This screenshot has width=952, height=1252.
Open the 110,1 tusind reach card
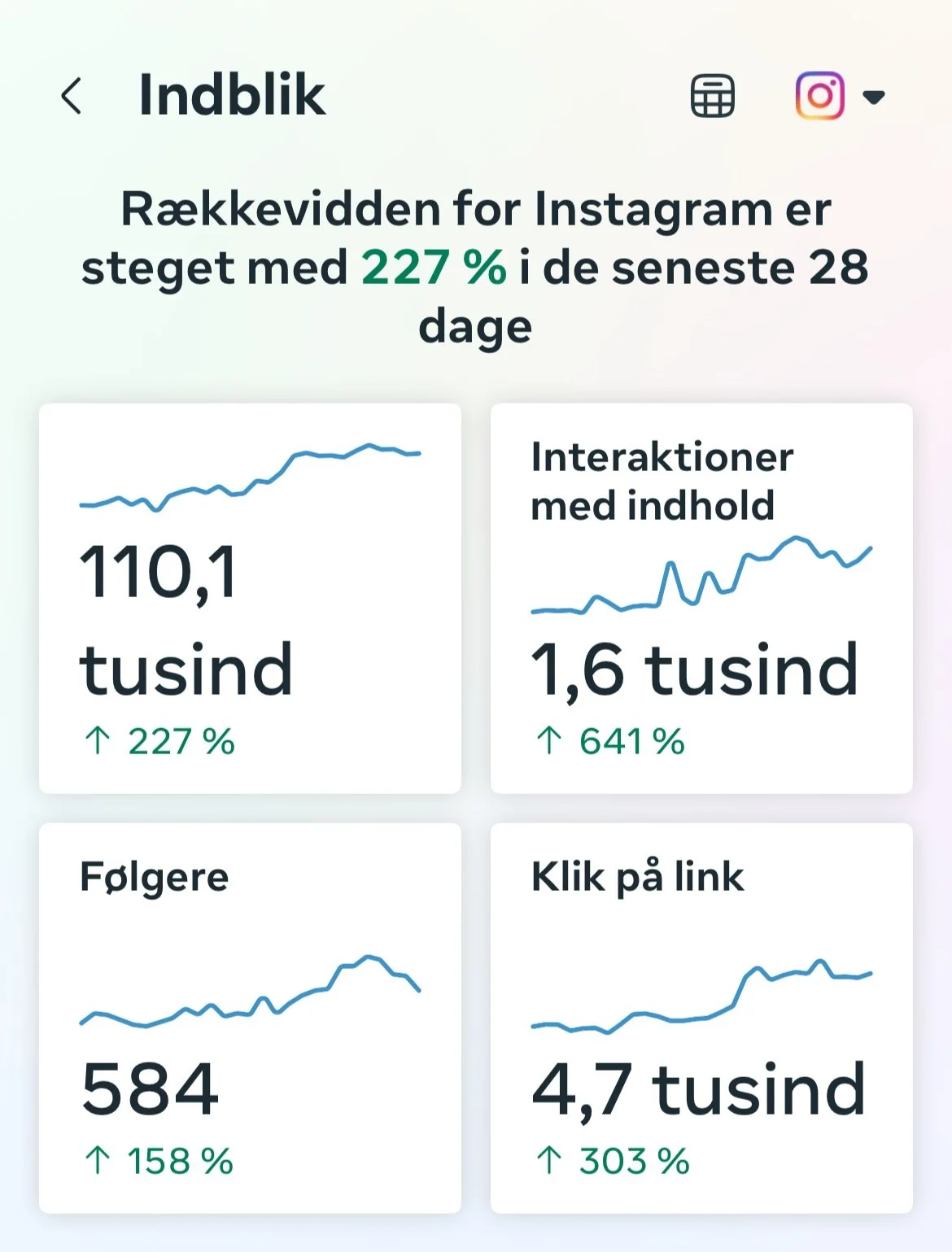coord(250,598)
